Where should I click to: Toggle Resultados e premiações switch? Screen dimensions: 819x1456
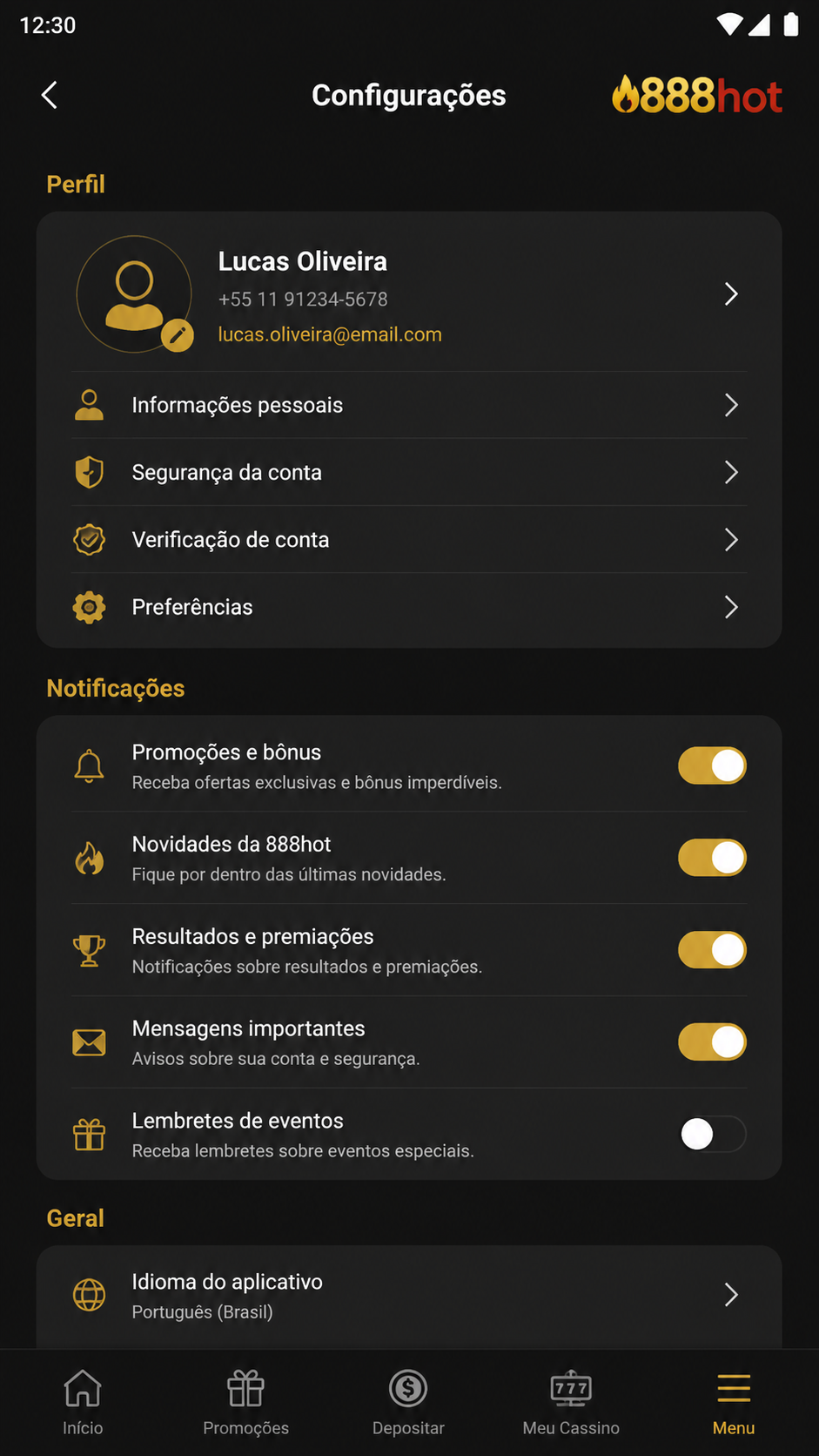click(x=712, y=950)
